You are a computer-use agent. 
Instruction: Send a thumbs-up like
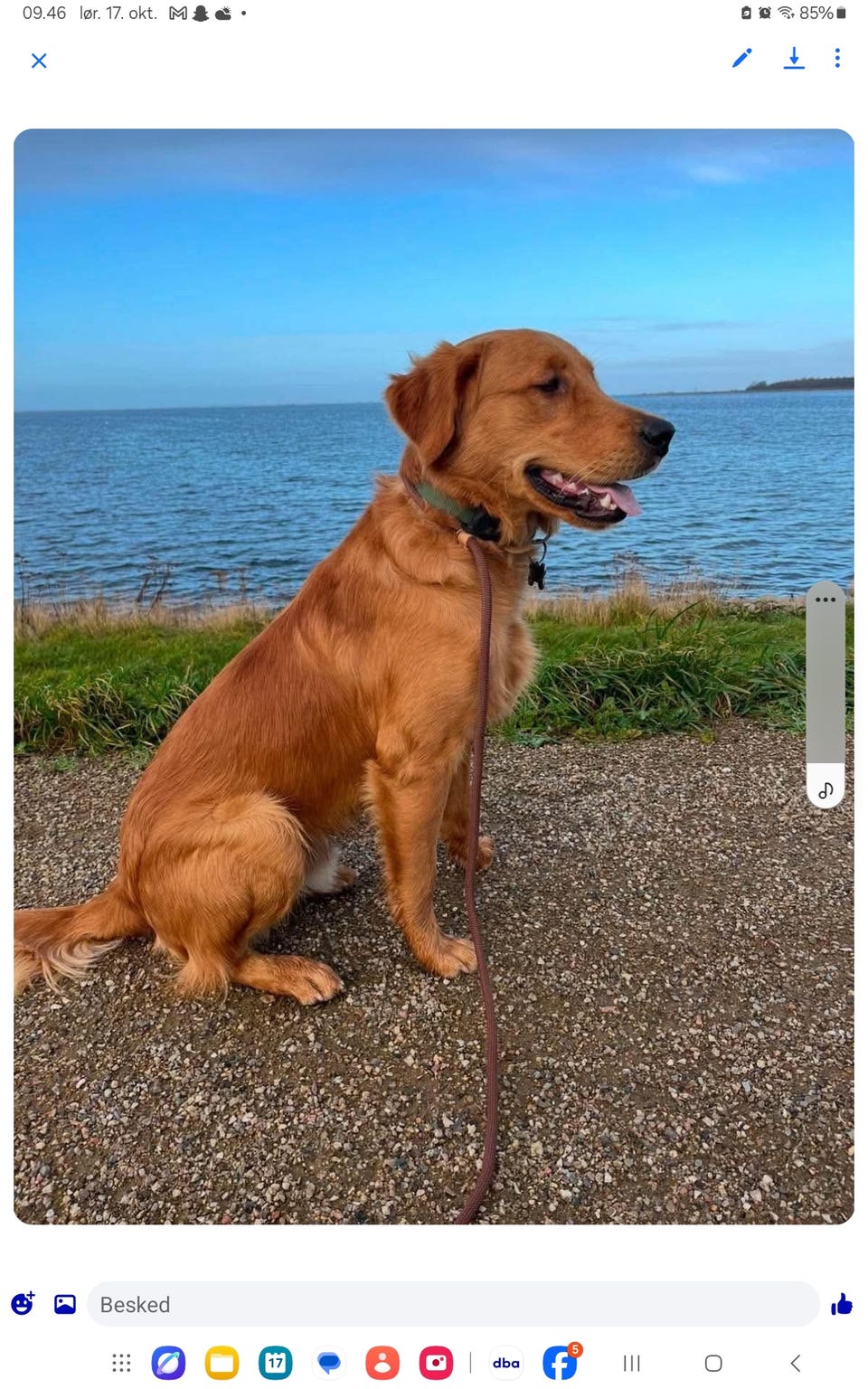(842, 1304)
